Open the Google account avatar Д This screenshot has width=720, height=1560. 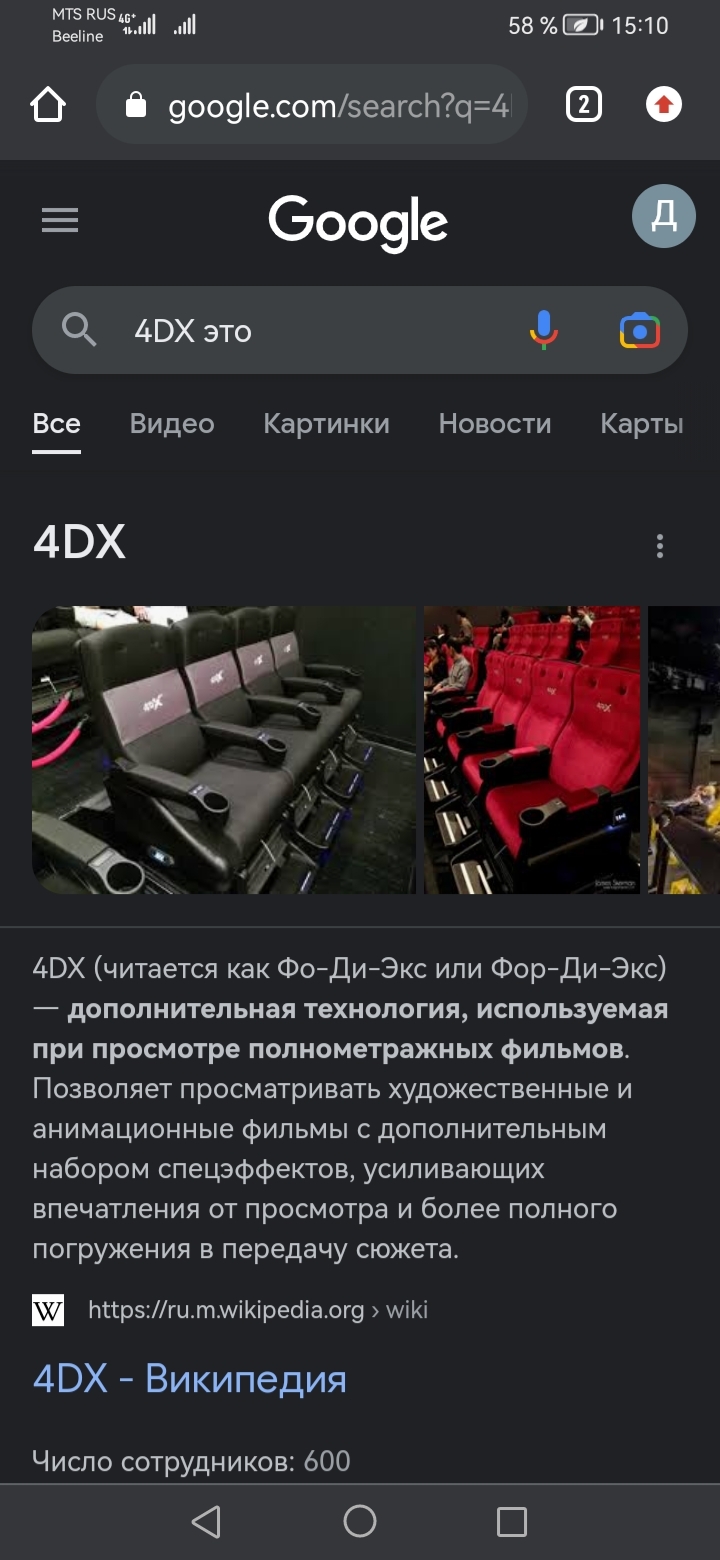tap(664, 216)
